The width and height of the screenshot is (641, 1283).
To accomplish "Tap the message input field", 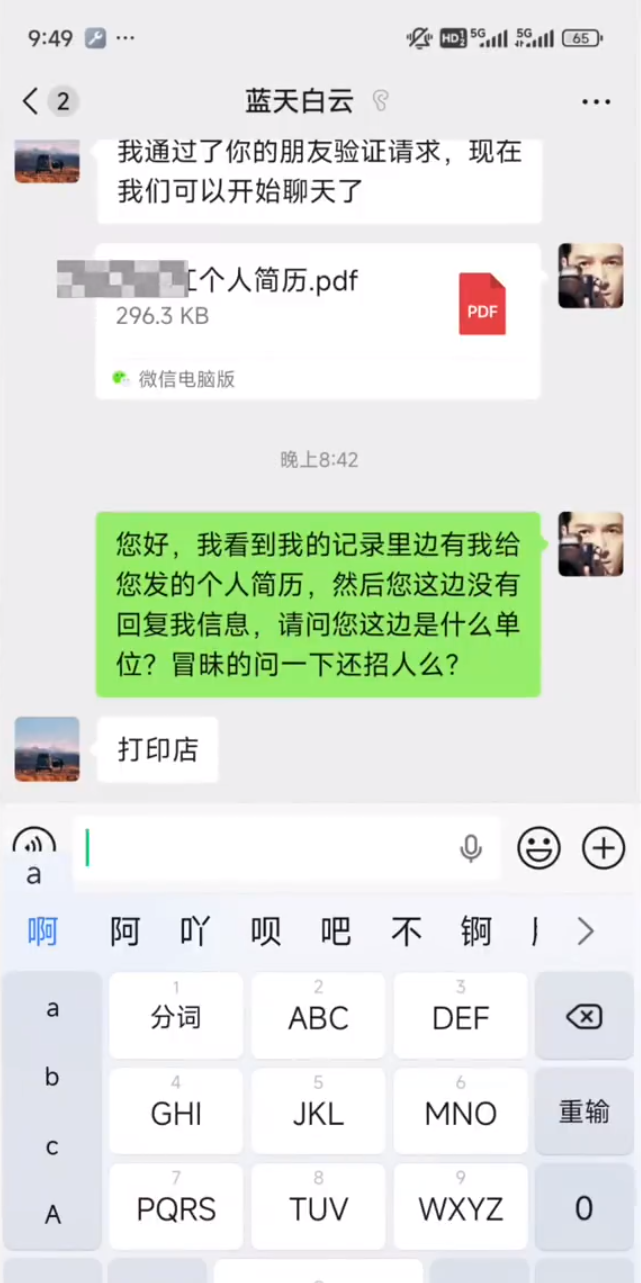I will [x=286, y=848].
